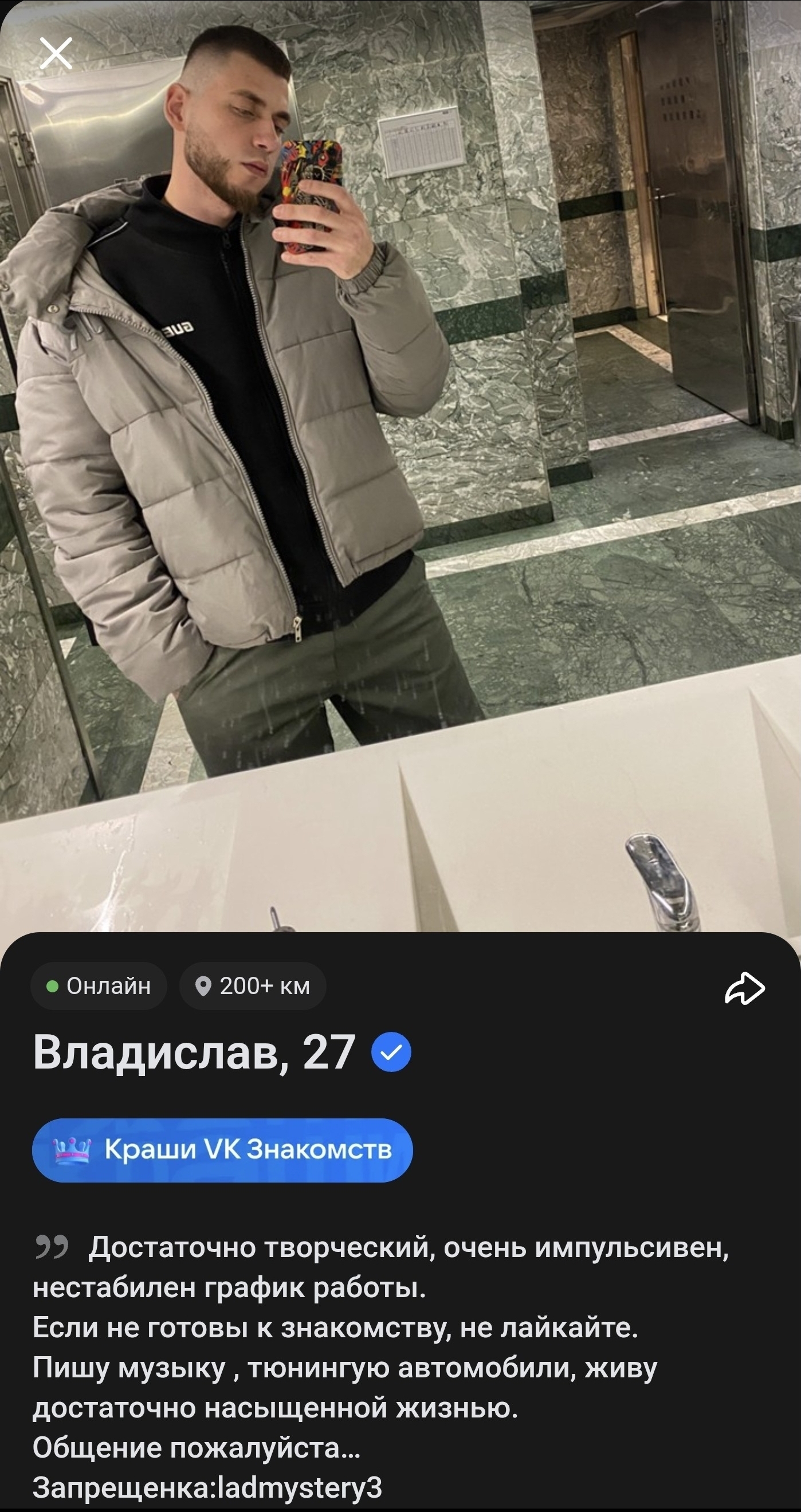801x1512 pixels.
Task: Share Владислав's profile
Action: point(745,988)
